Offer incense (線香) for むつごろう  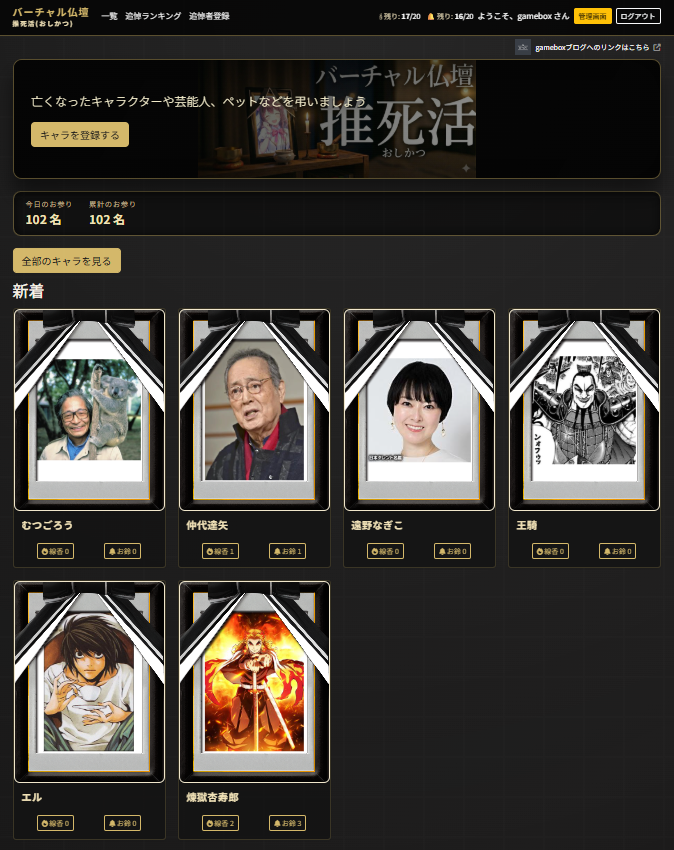56,551
